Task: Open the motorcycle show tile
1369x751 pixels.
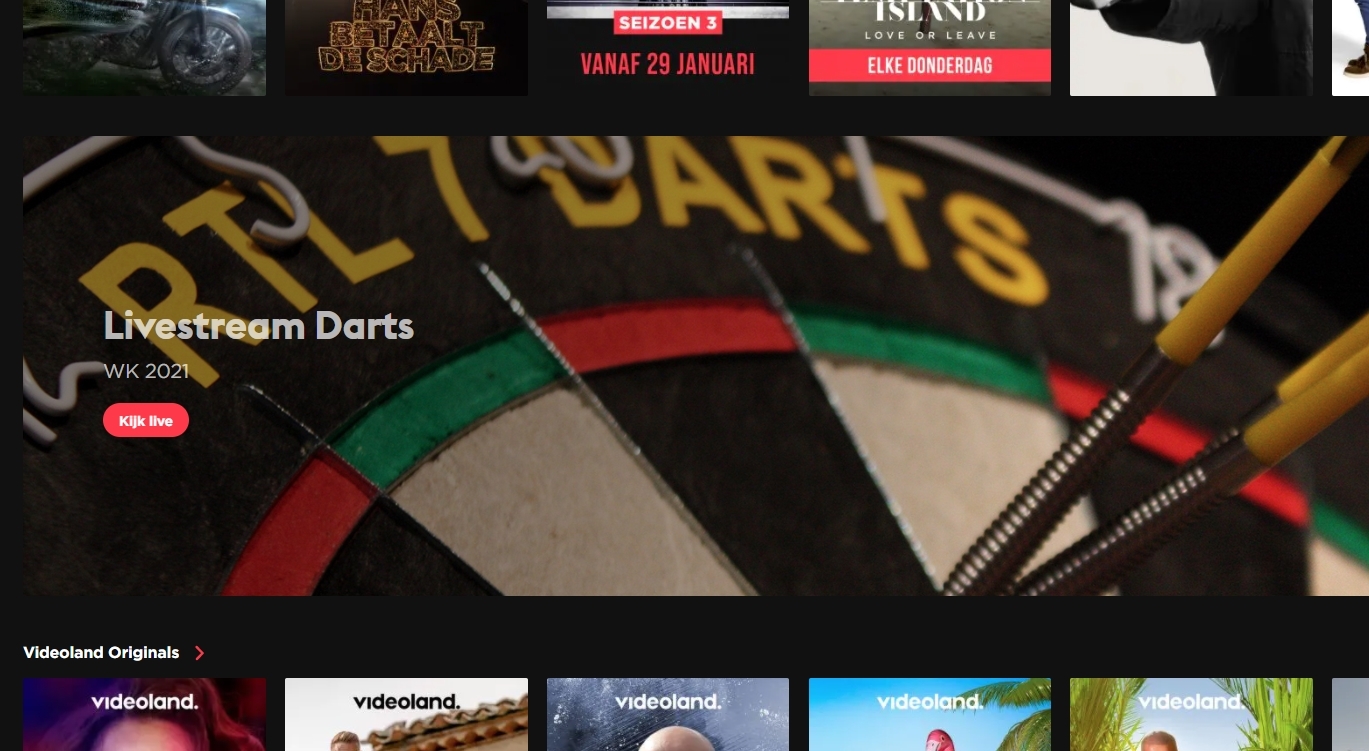Action: [144, 48]
